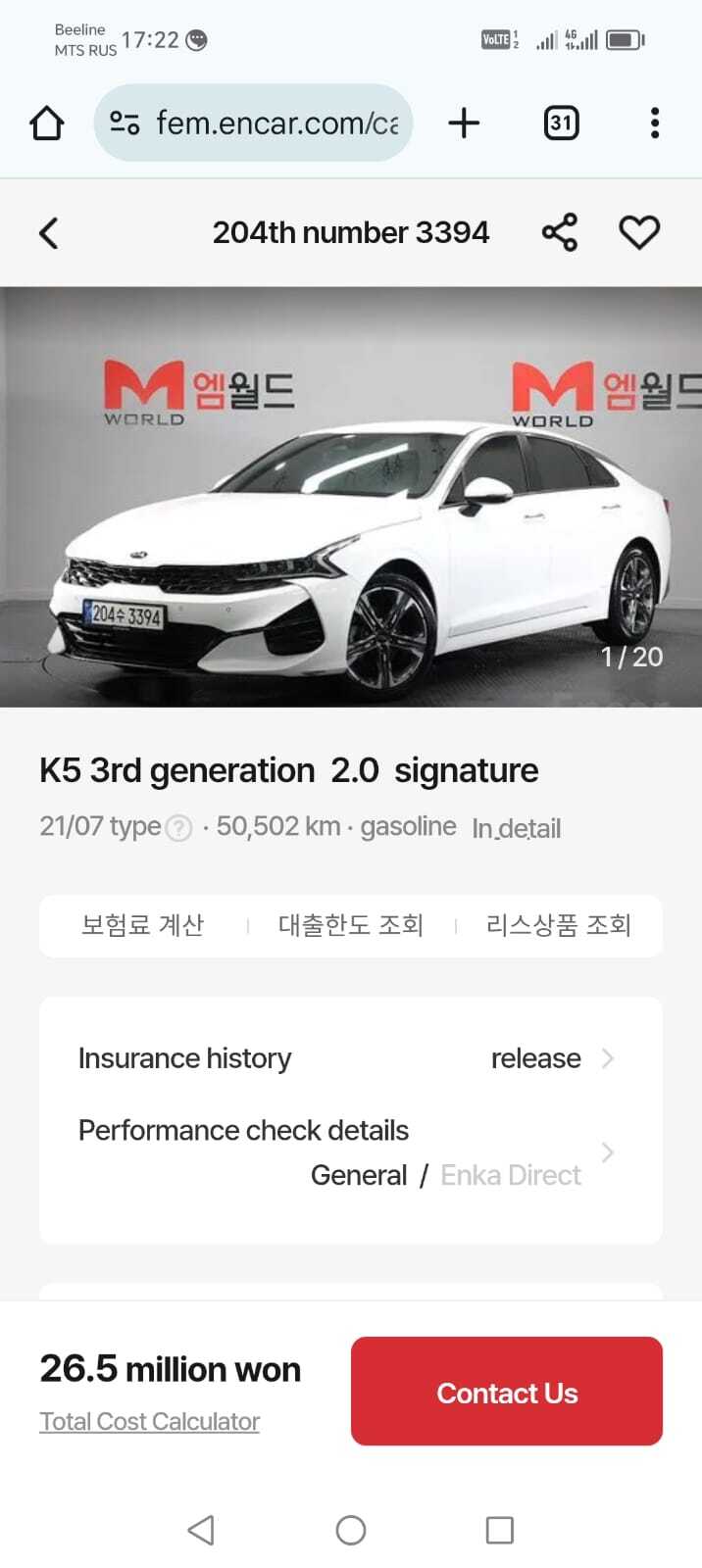702x1568 pixels.
Task: Check 대출한도 조회 loan limit
Action: click(x=350, y=925)
